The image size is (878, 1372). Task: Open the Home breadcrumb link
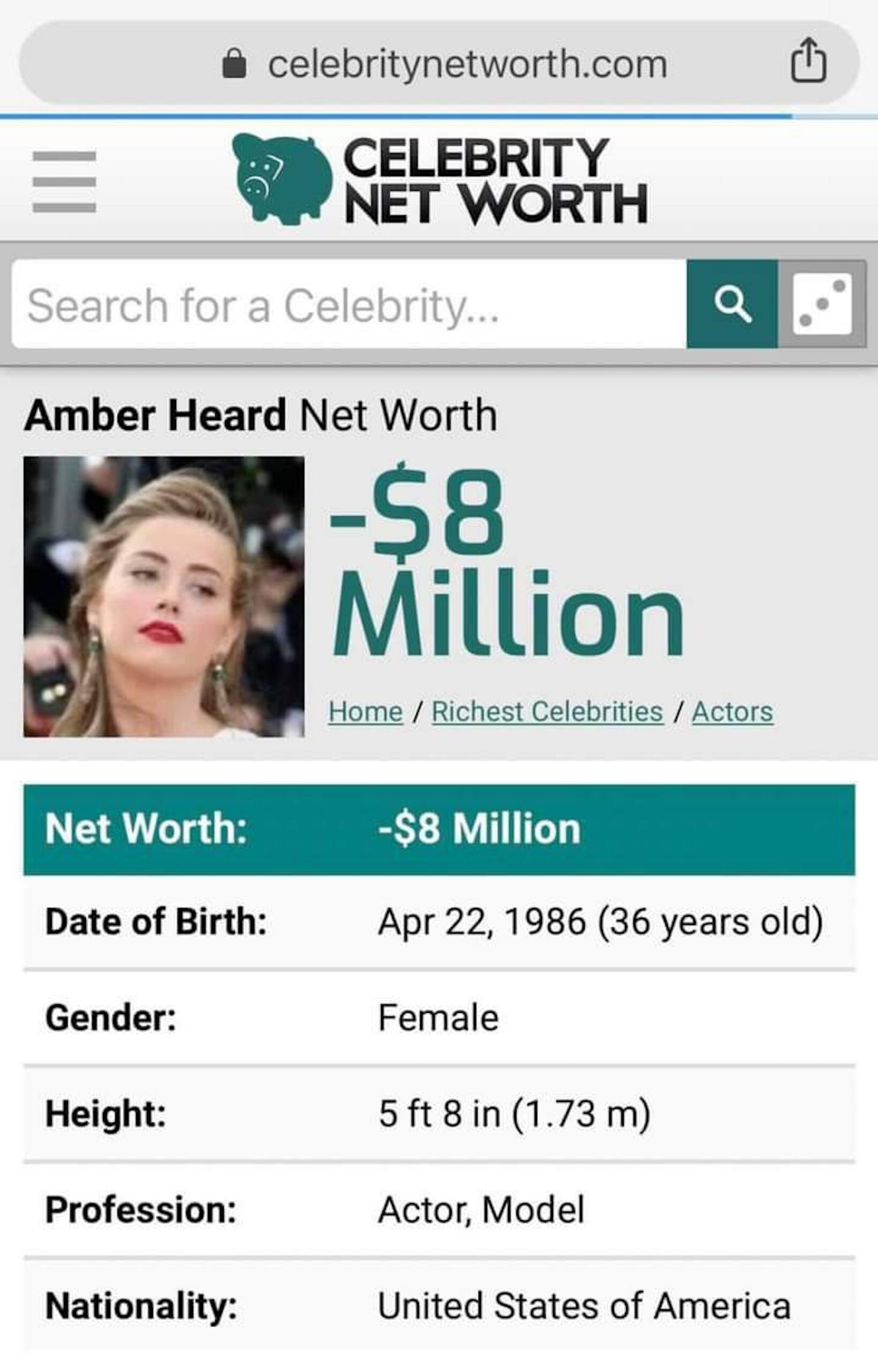tap(366, 711)
